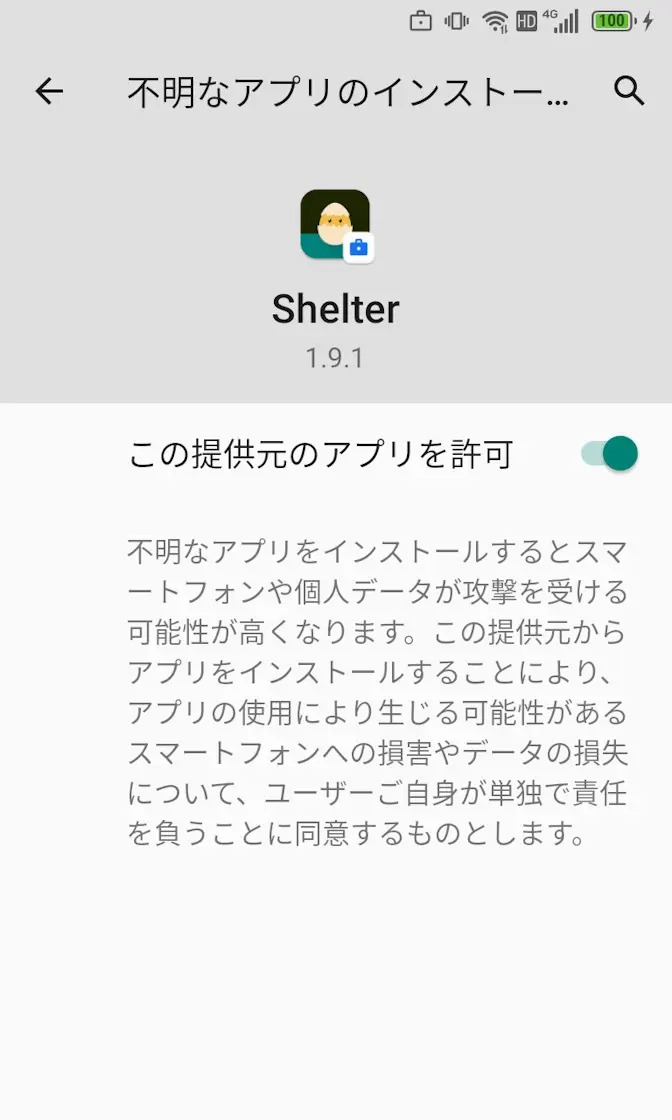672x1120 pixels.
Task: Go back using the arrow icon
Action: tap(49, 92)
